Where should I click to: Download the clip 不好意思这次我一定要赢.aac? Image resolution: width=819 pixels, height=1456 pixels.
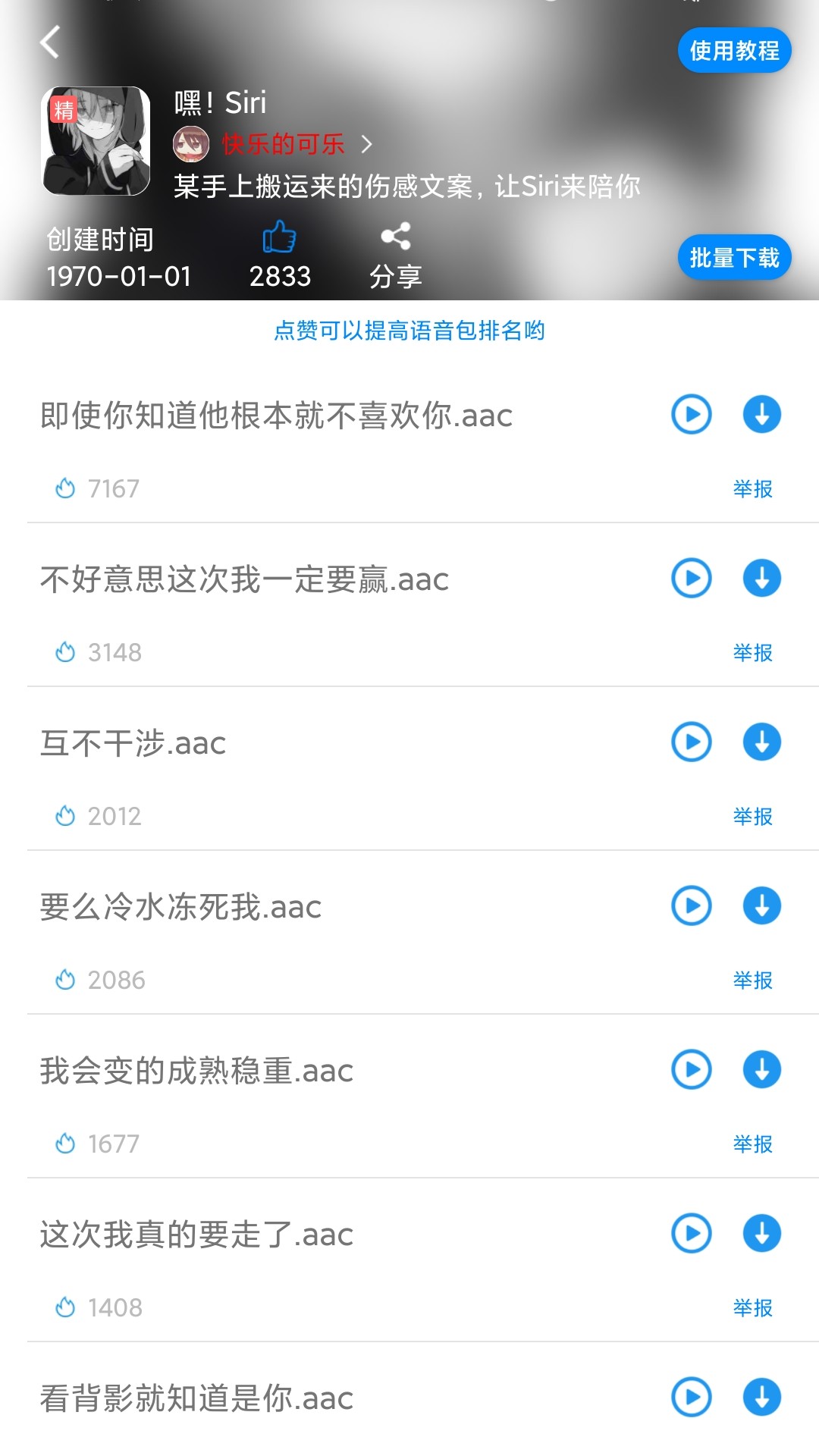point(761,578)
